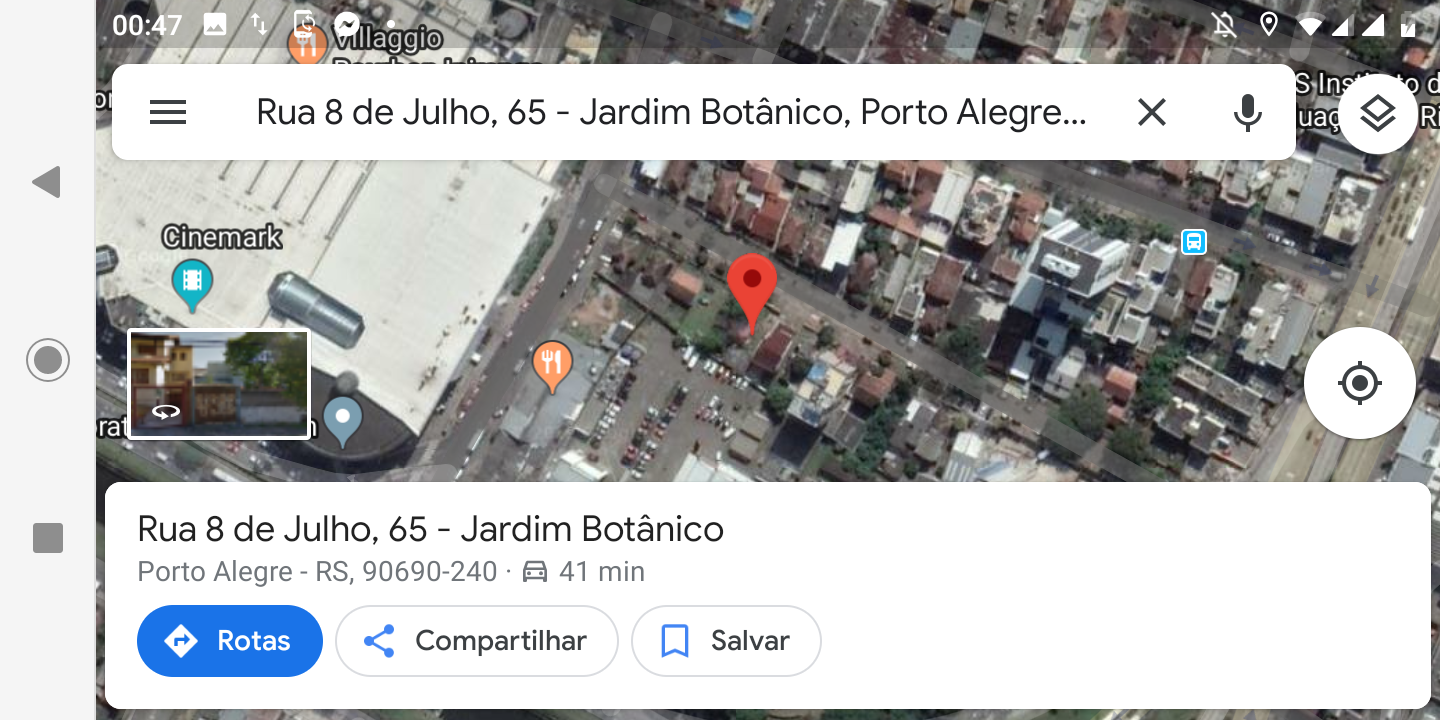Save this place with Salvar
This screenshot has height=720, width=1440.
click(726, 641)
